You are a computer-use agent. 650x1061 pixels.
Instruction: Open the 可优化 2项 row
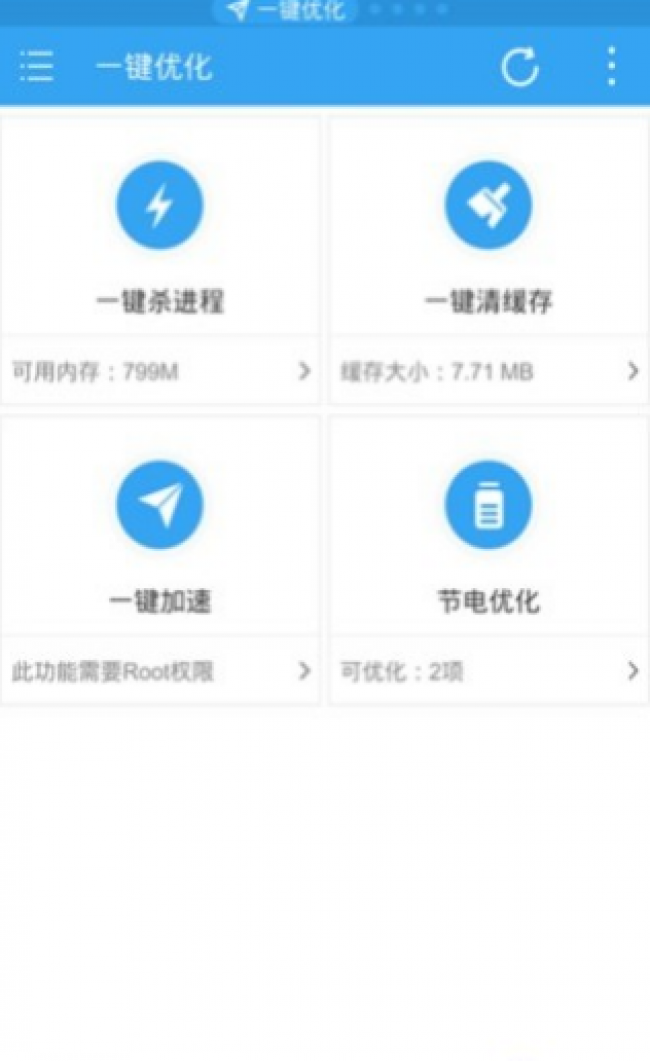(488, 671)
